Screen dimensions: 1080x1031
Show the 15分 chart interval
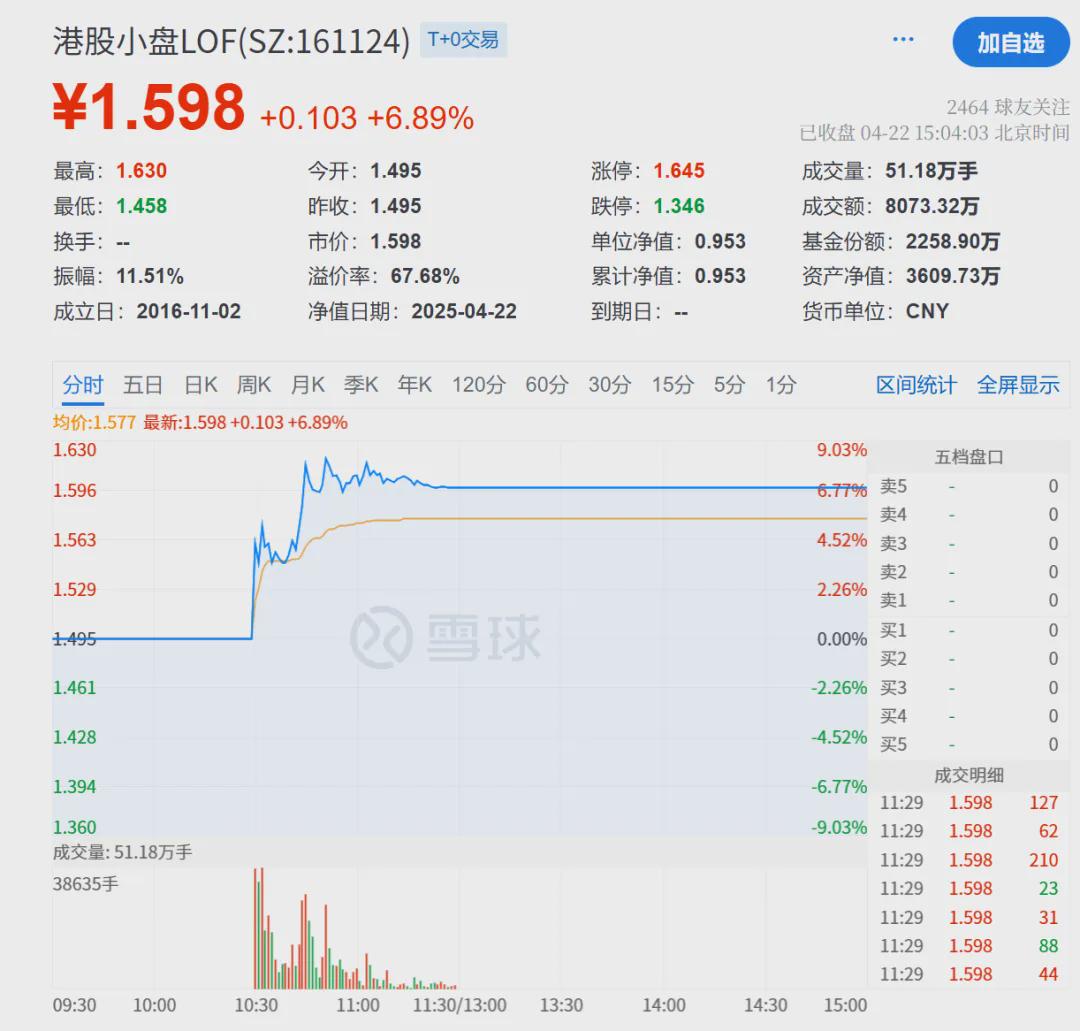672,384
